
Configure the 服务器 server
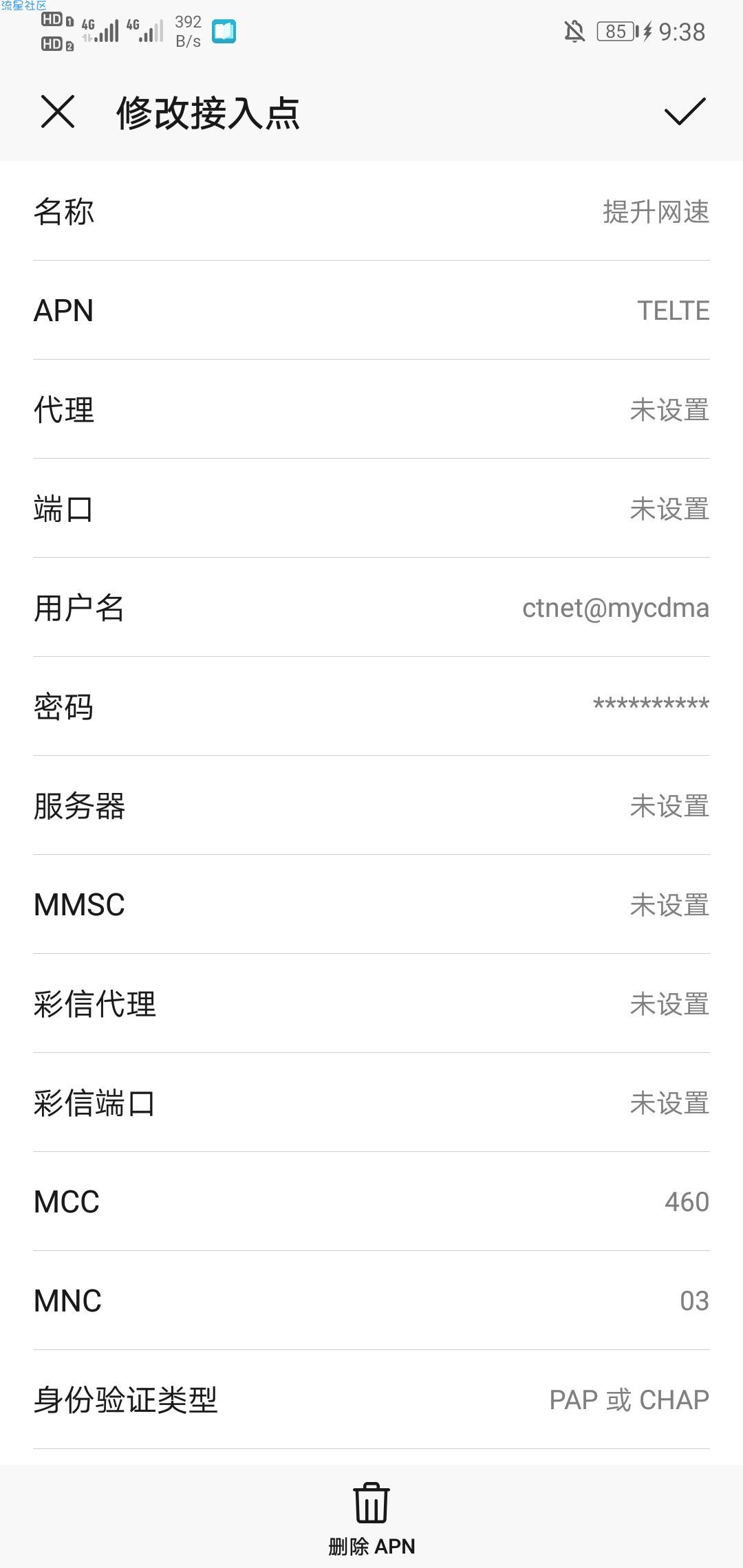(371, 806)
